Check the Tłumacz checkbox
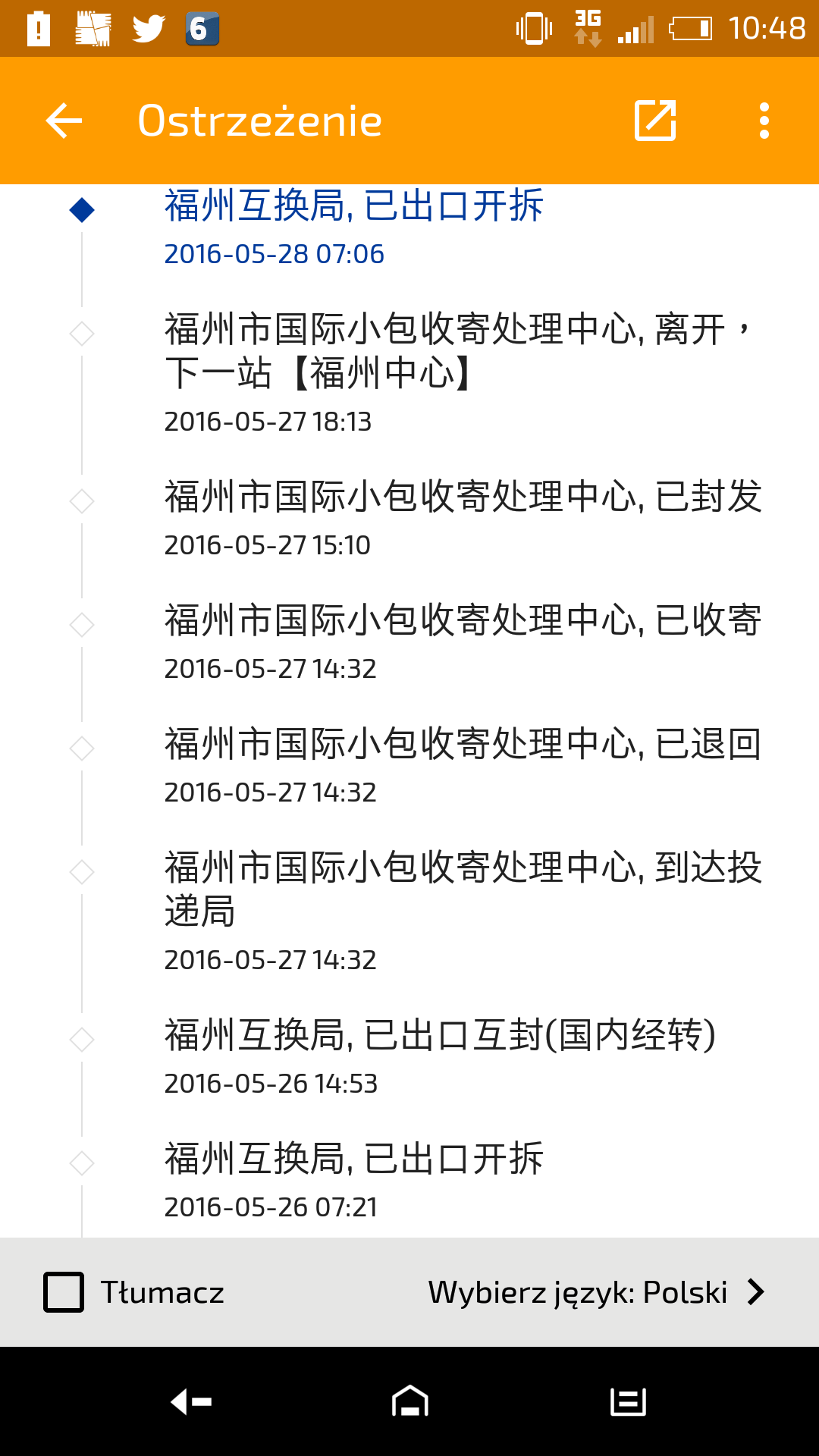819x1456 pixels. 64,1292
